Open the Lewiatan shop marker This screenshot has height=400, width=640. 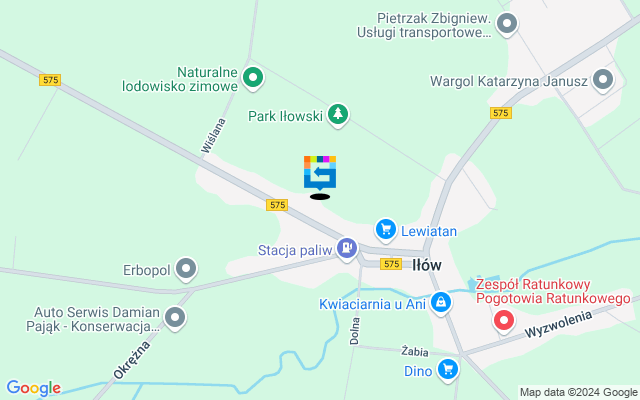[x=386, y=230]
